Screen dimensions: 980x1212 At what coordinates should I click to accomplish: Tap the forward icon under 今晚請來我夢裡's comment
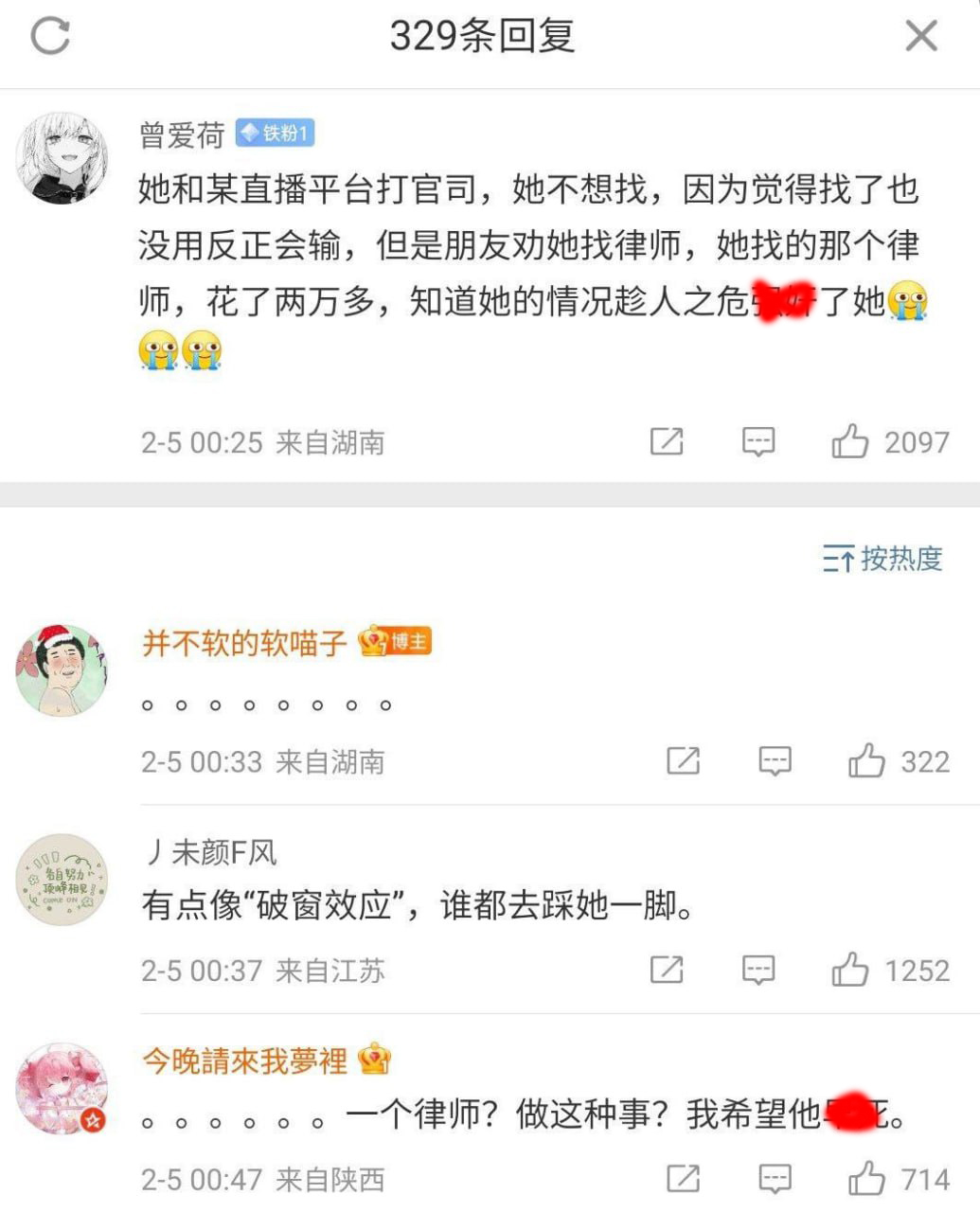pyautogui.click(x=685, y=1179)
